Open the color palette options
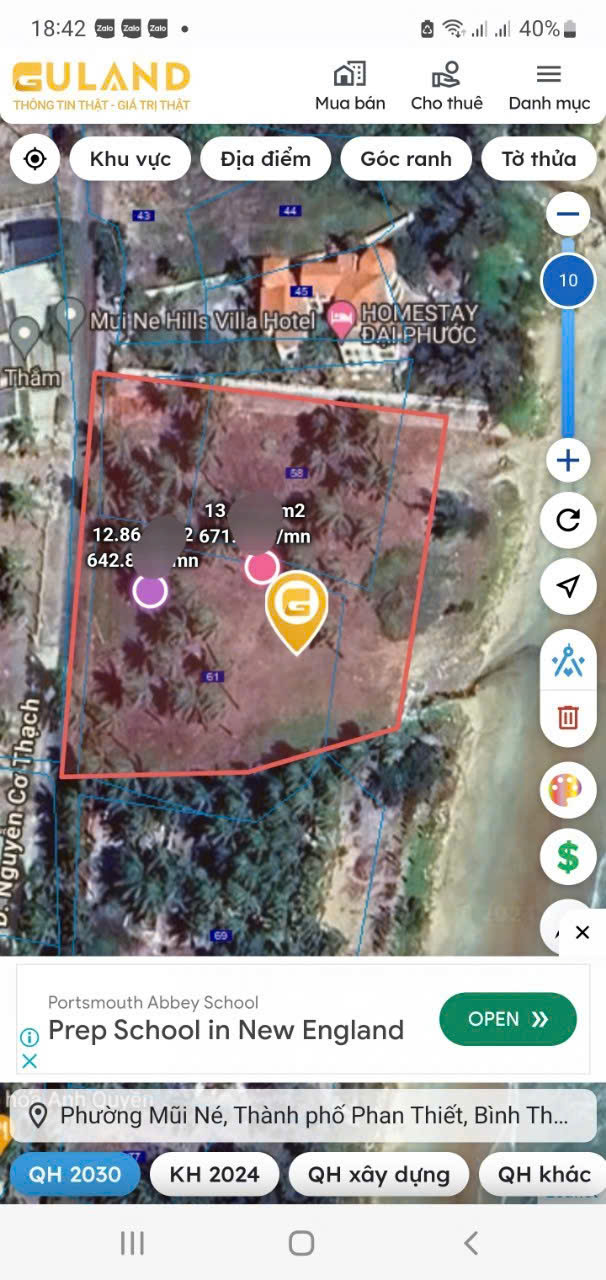This screenshot has width=606, height=1280. [568, 791]
